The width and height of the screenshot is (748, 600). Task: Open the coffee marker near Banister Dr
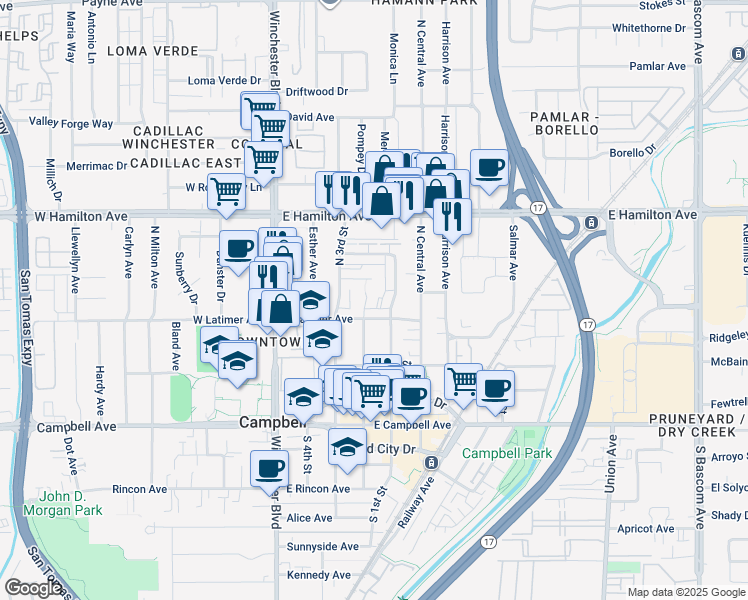[239, 251]
